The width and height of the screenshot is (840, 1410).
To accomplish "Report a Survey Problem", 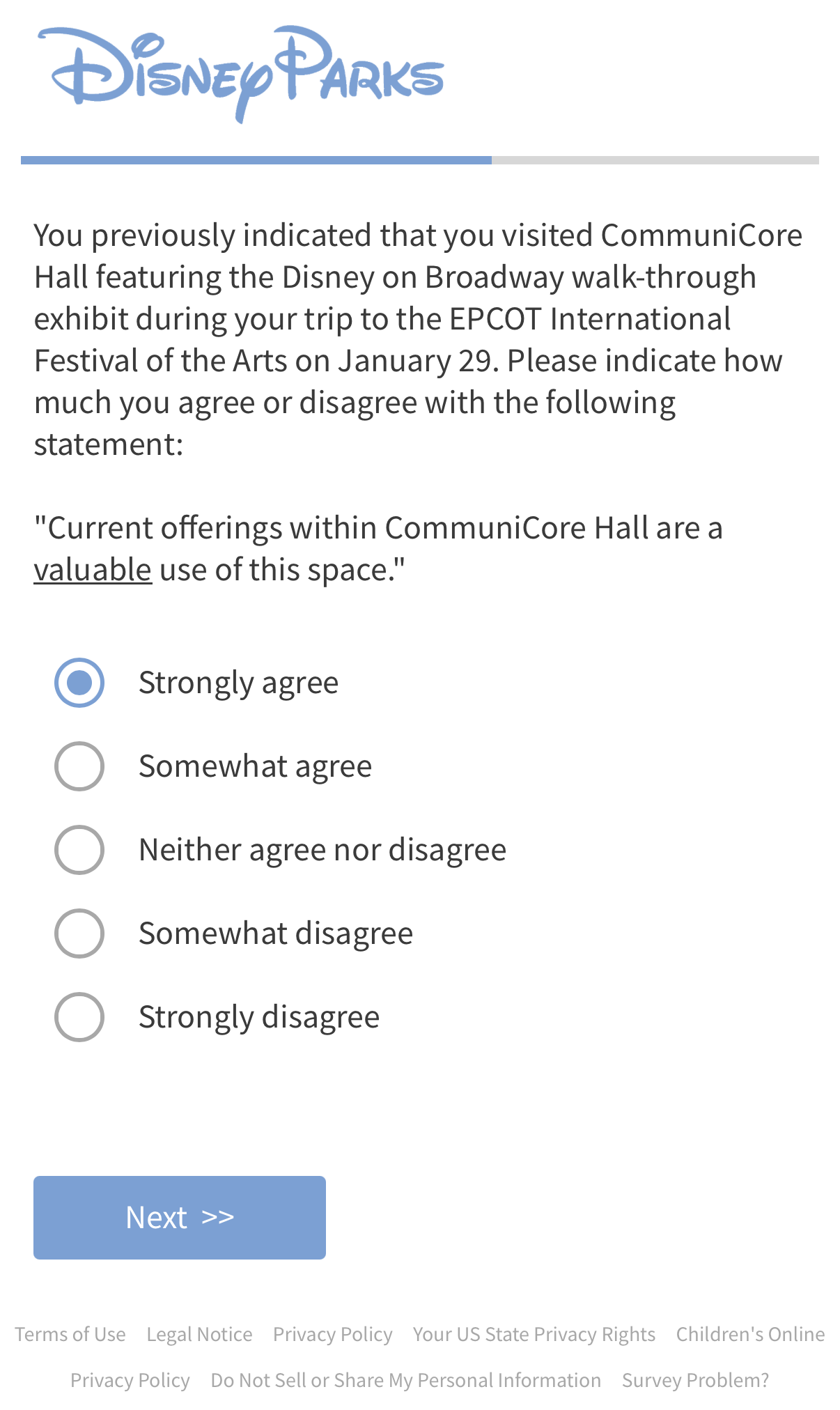I will point(695,1380).
